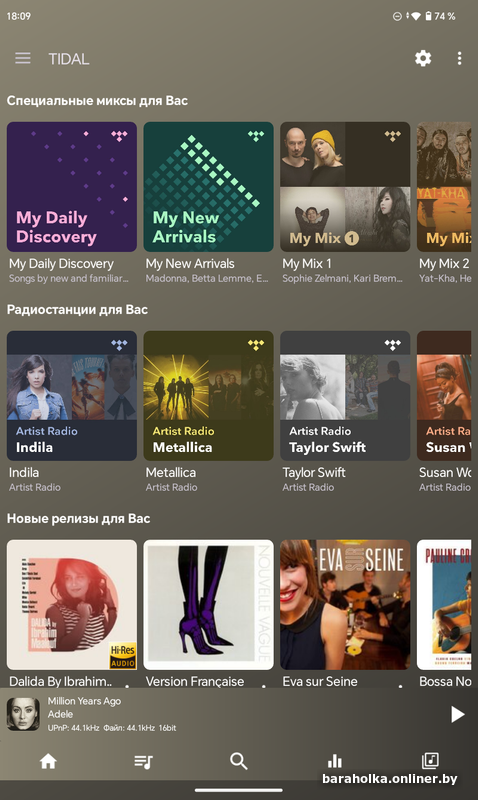Go to the home tab
Image resolution: width=478 pixels, height=800 pixels.
point(48,761)
